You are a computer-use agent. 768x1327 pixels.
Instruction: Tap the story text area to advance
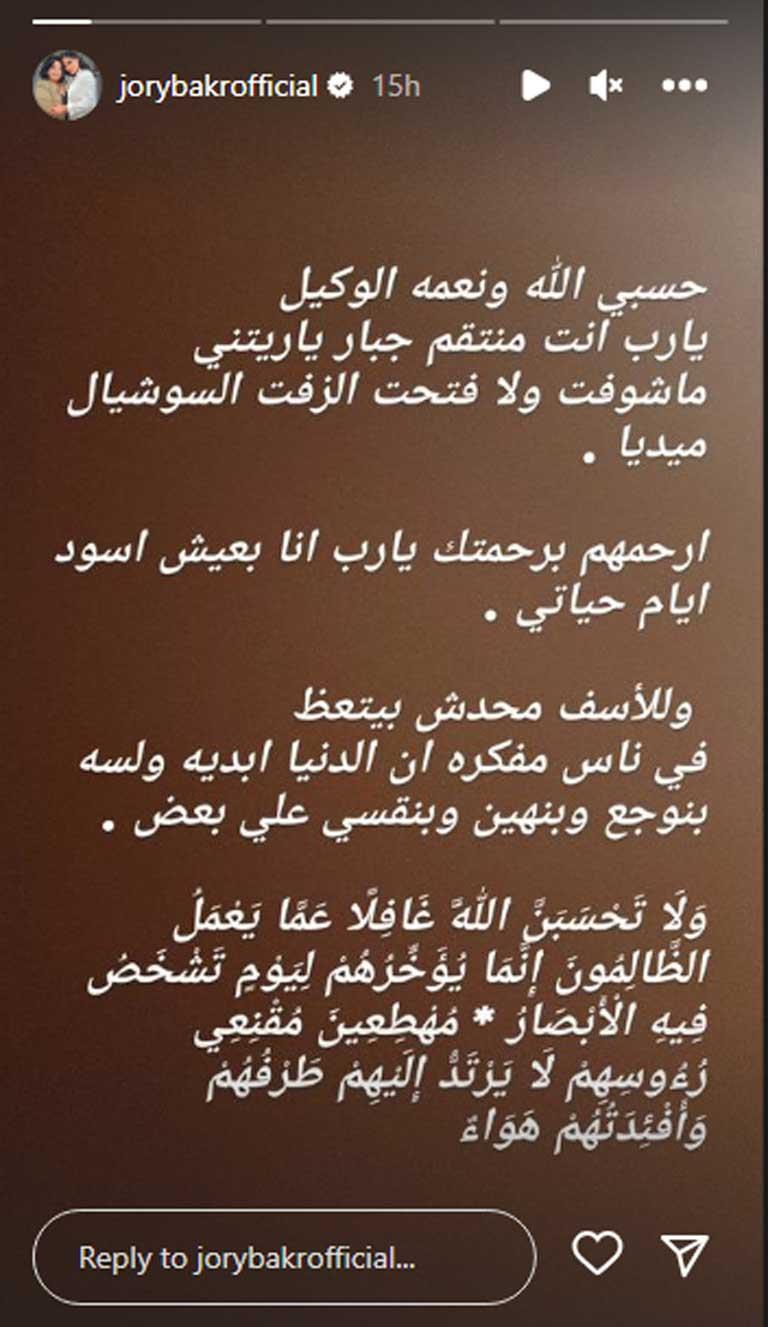[x=384, y=700]
